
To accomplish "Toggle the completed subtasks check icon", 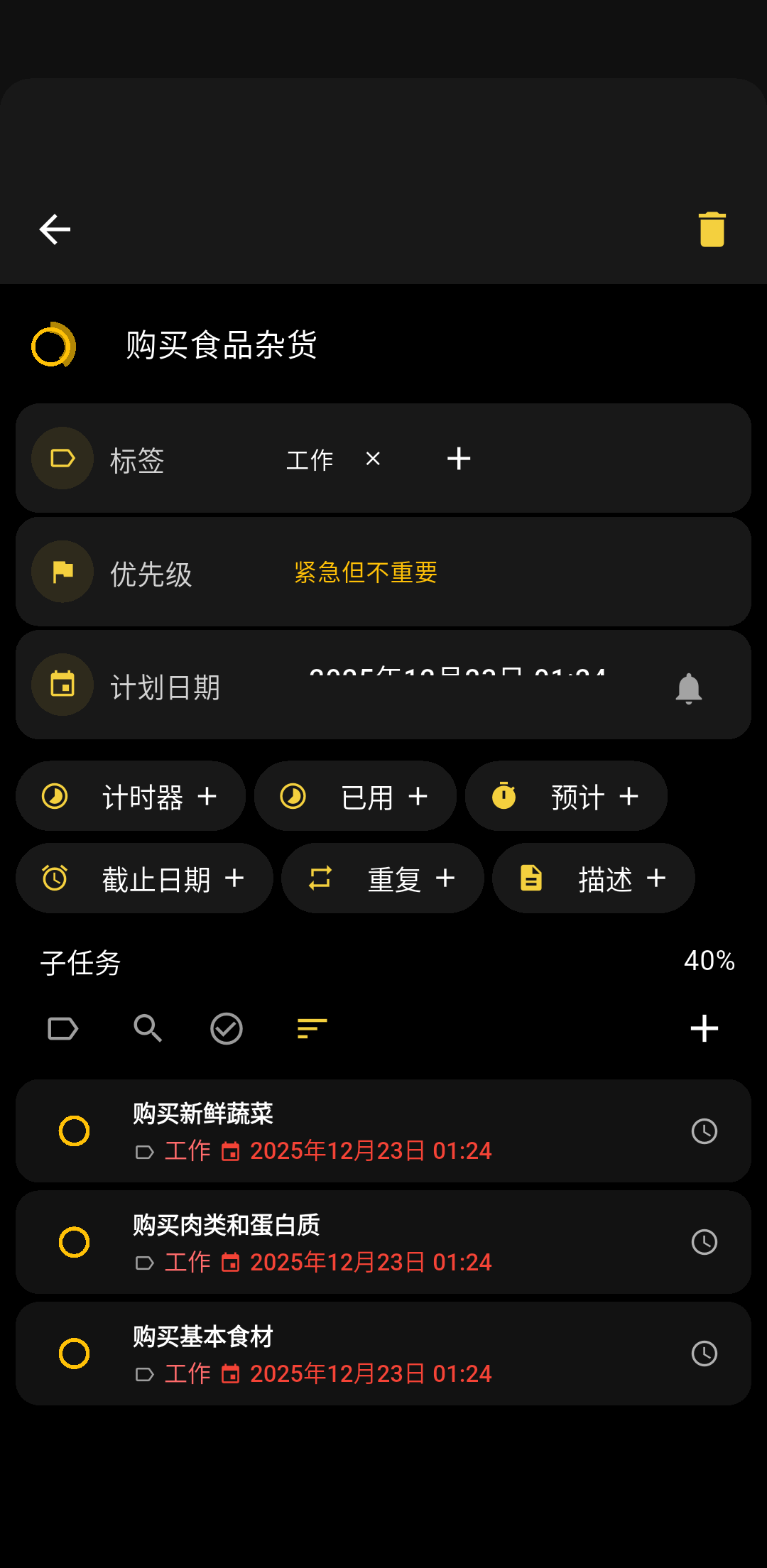I will pos(227,1028).
